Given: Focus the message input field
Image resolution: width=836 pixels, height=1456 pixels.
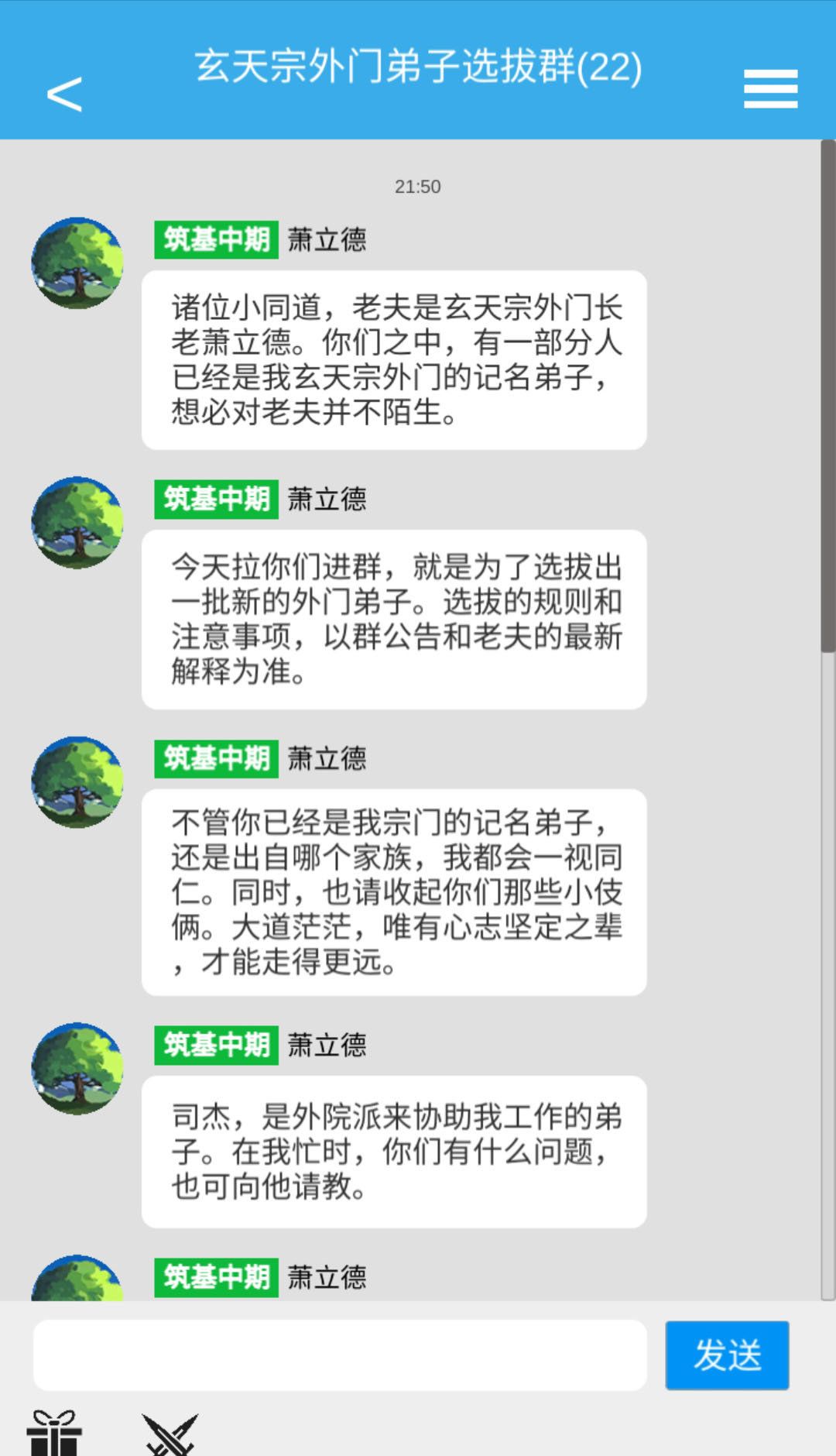Looking at the screenshot, I should point(340,1355).
